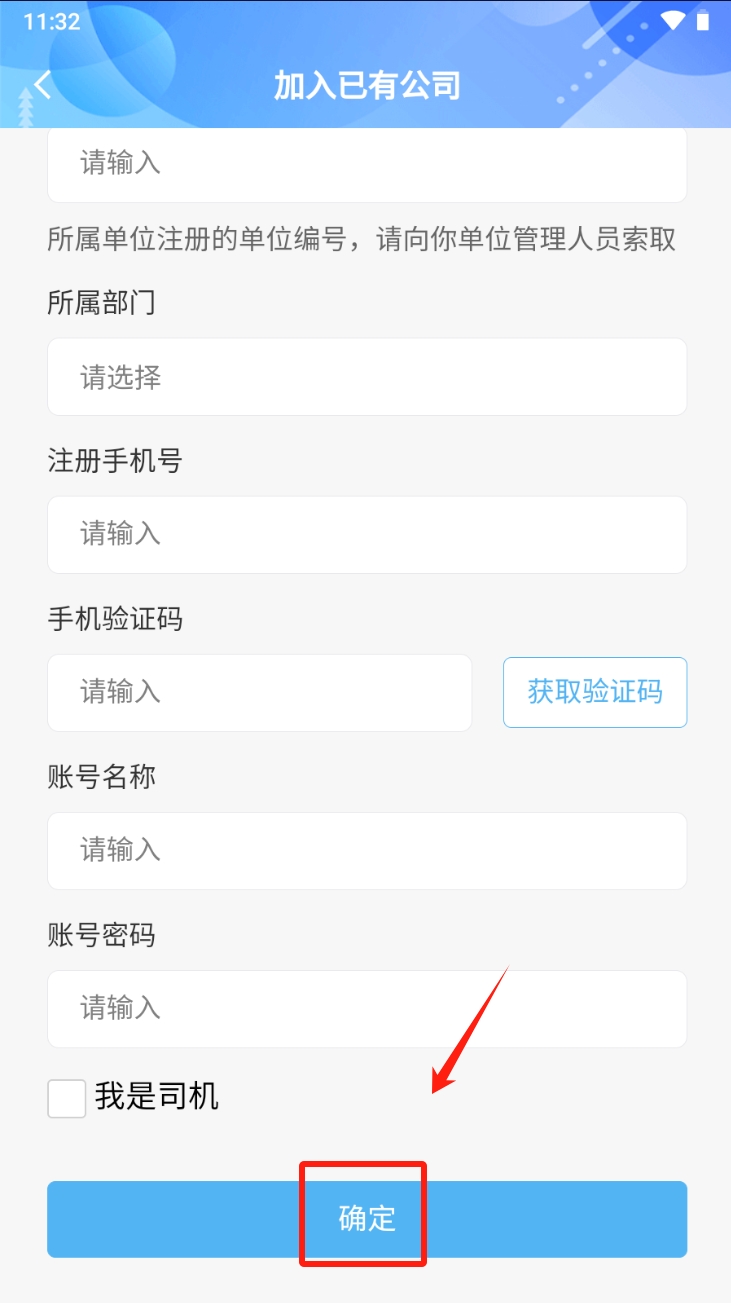
Task: Tap the 账号密码 password field
Action: (x=366, y=1008)
